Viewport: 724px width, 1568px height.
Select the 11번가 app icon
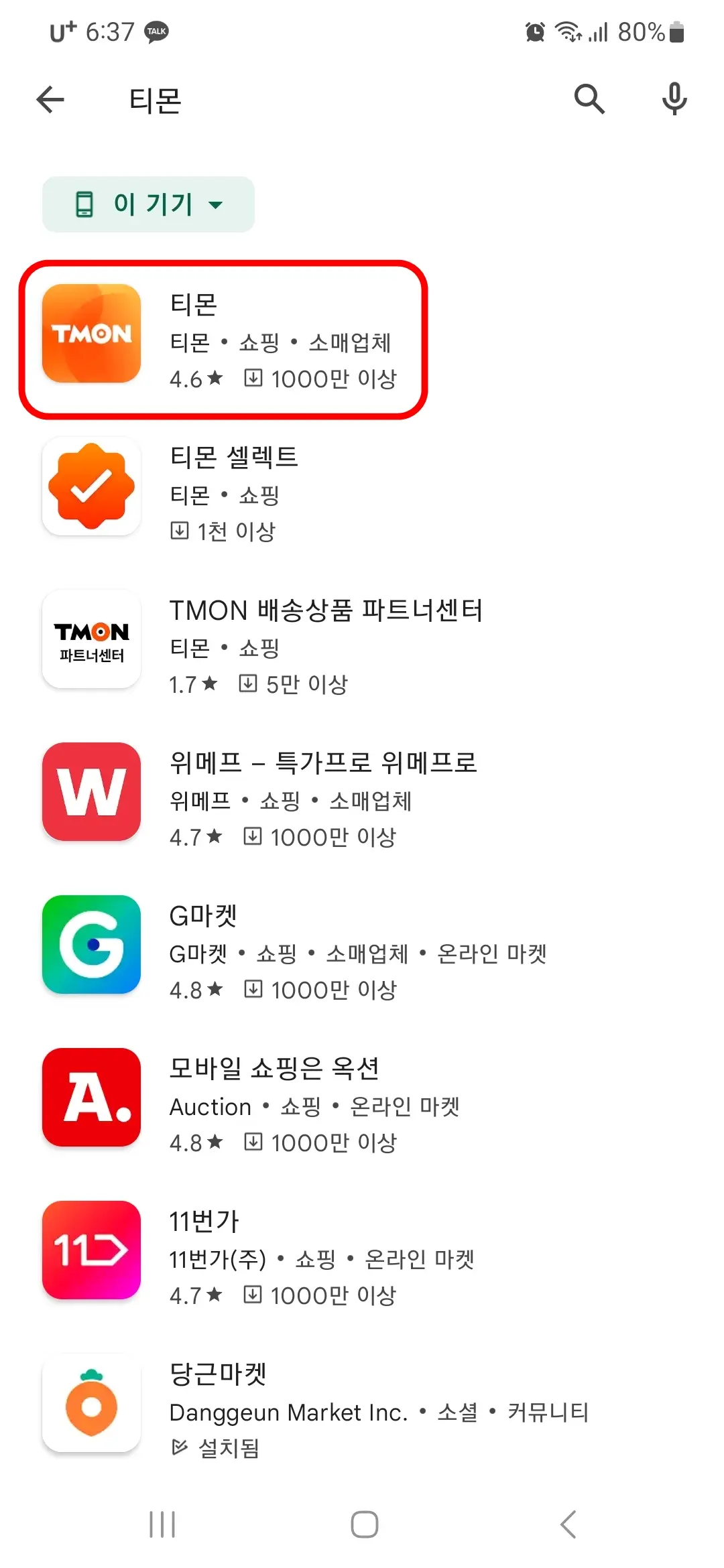click(x=91, y=1250)
